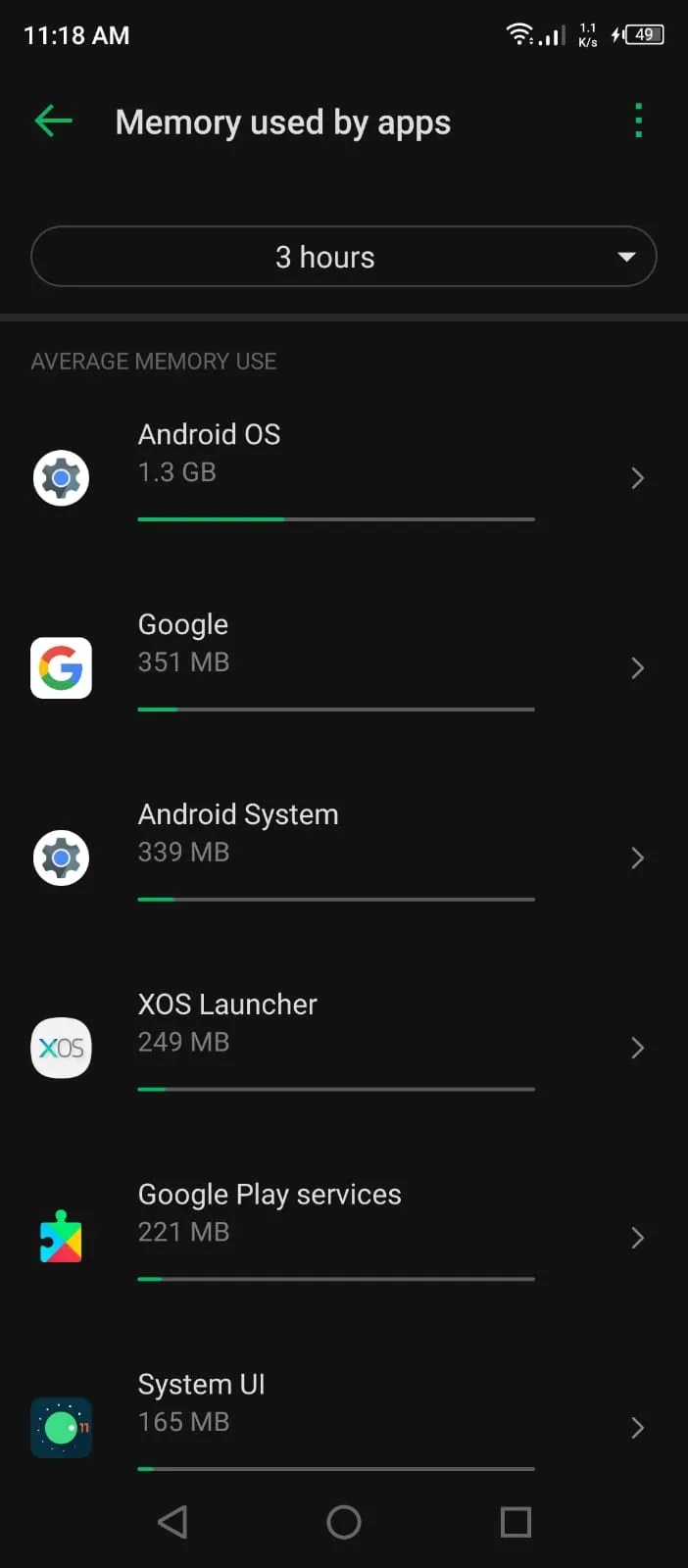This screenshot has height=1568, width=688.
Task: Open XOS Launcher memory details
Action: point(343,1048)
